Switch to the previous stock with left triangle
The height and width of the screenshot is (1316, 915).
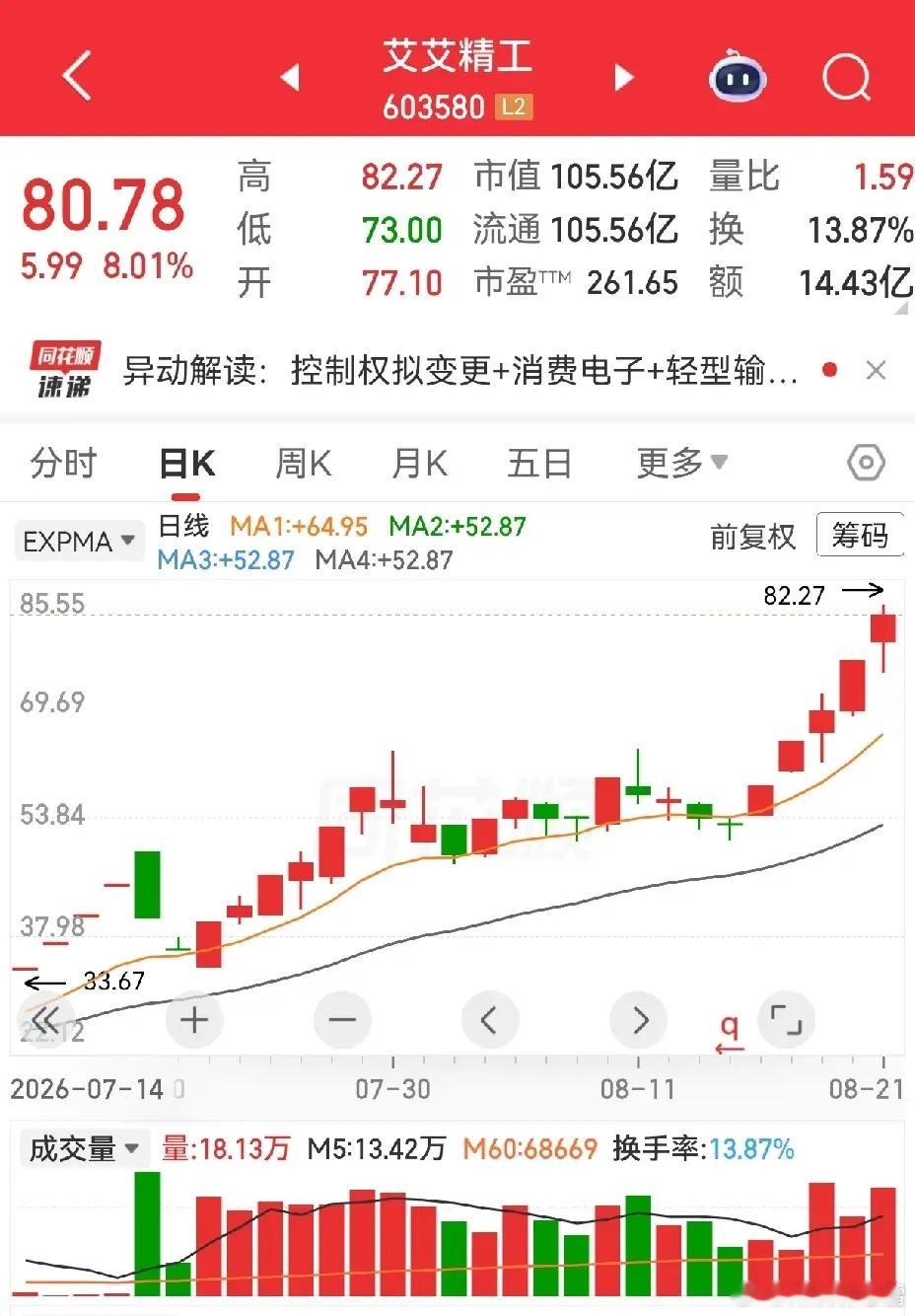pos(290,77)
